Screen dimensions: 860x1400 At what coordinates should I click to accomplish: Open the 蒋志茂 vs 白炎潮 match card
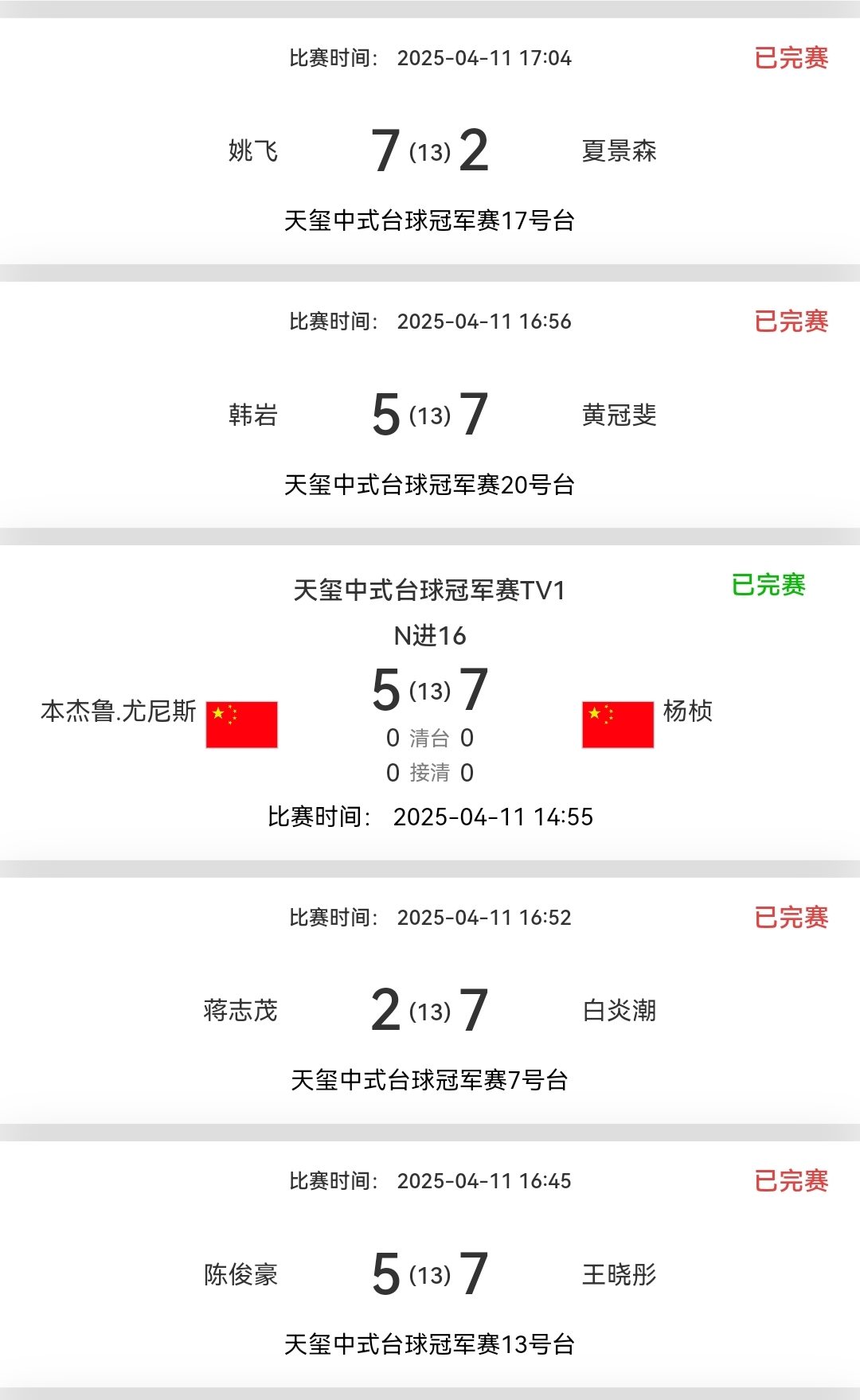[430, 1011]
